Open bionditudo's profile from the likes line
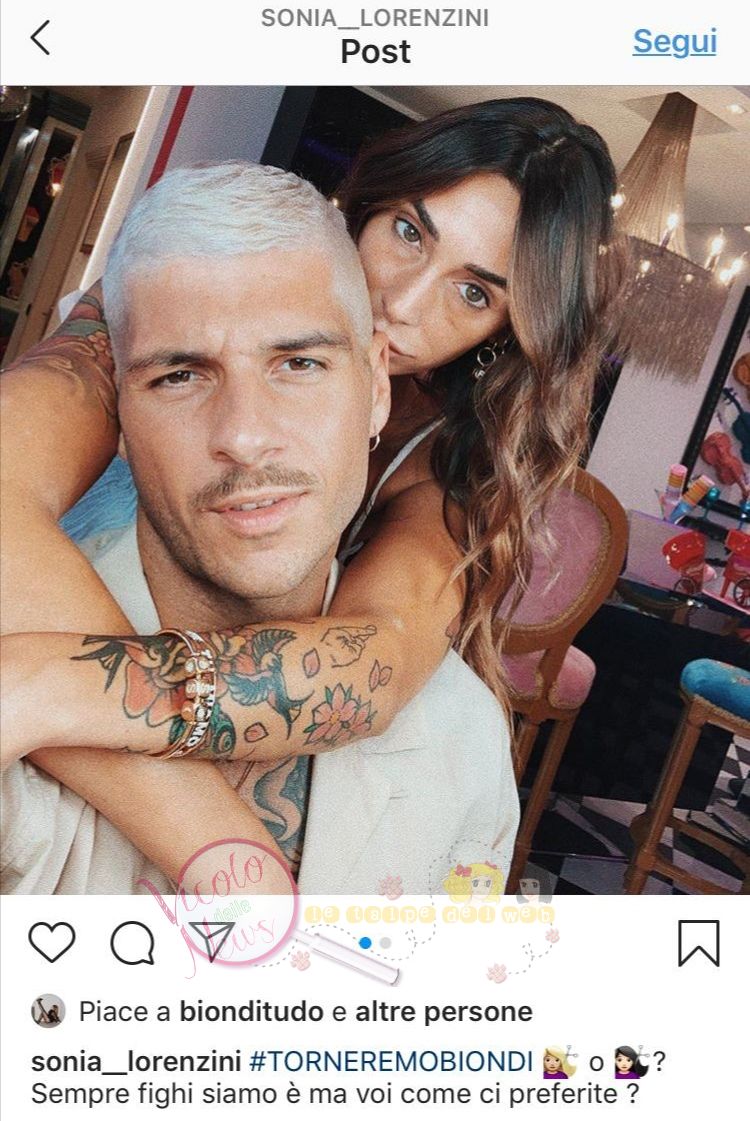The height and width of the screenshot is (1121, 750). tap(251, 1012)
